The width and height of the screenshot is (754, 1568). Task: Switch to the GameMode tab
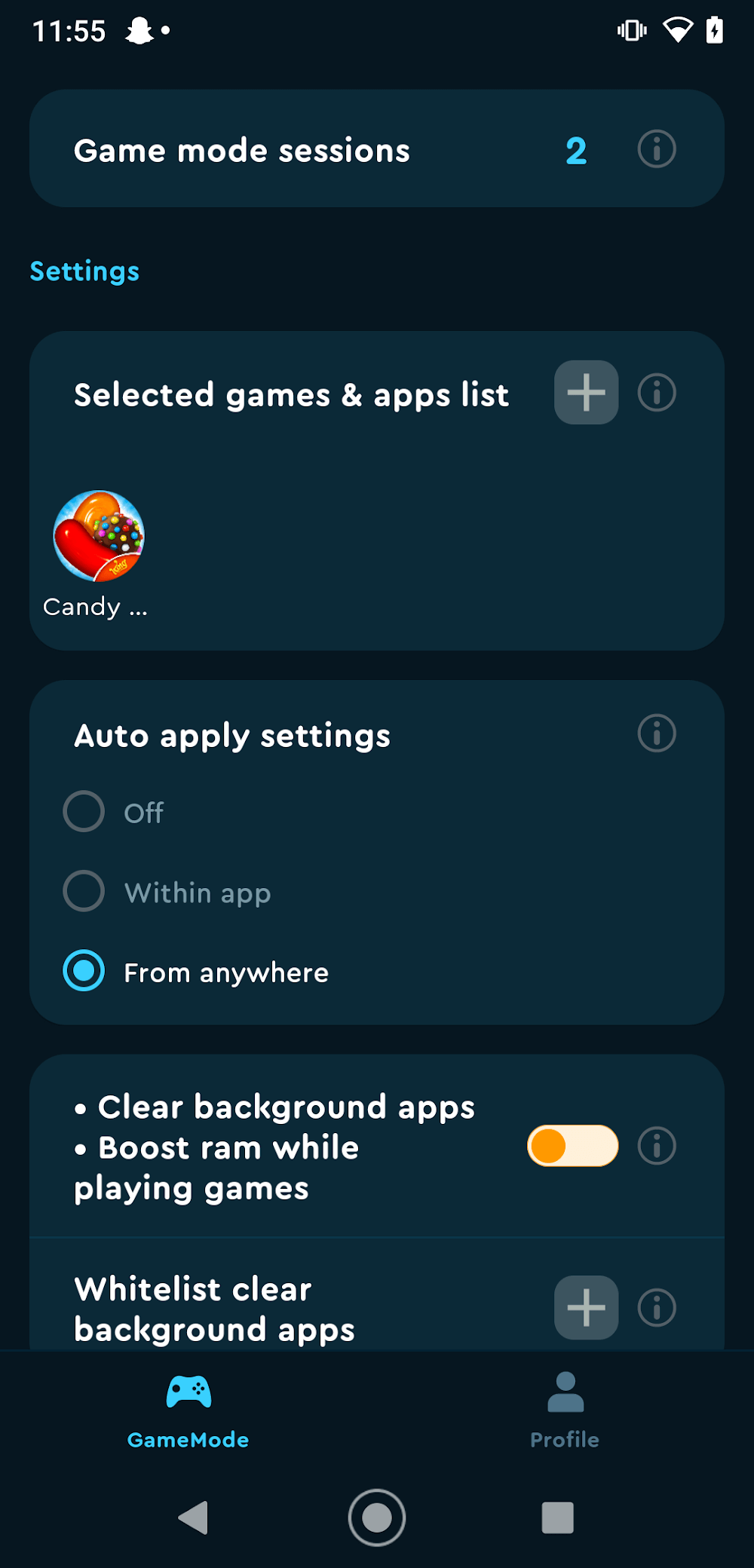coord(188,1410)
